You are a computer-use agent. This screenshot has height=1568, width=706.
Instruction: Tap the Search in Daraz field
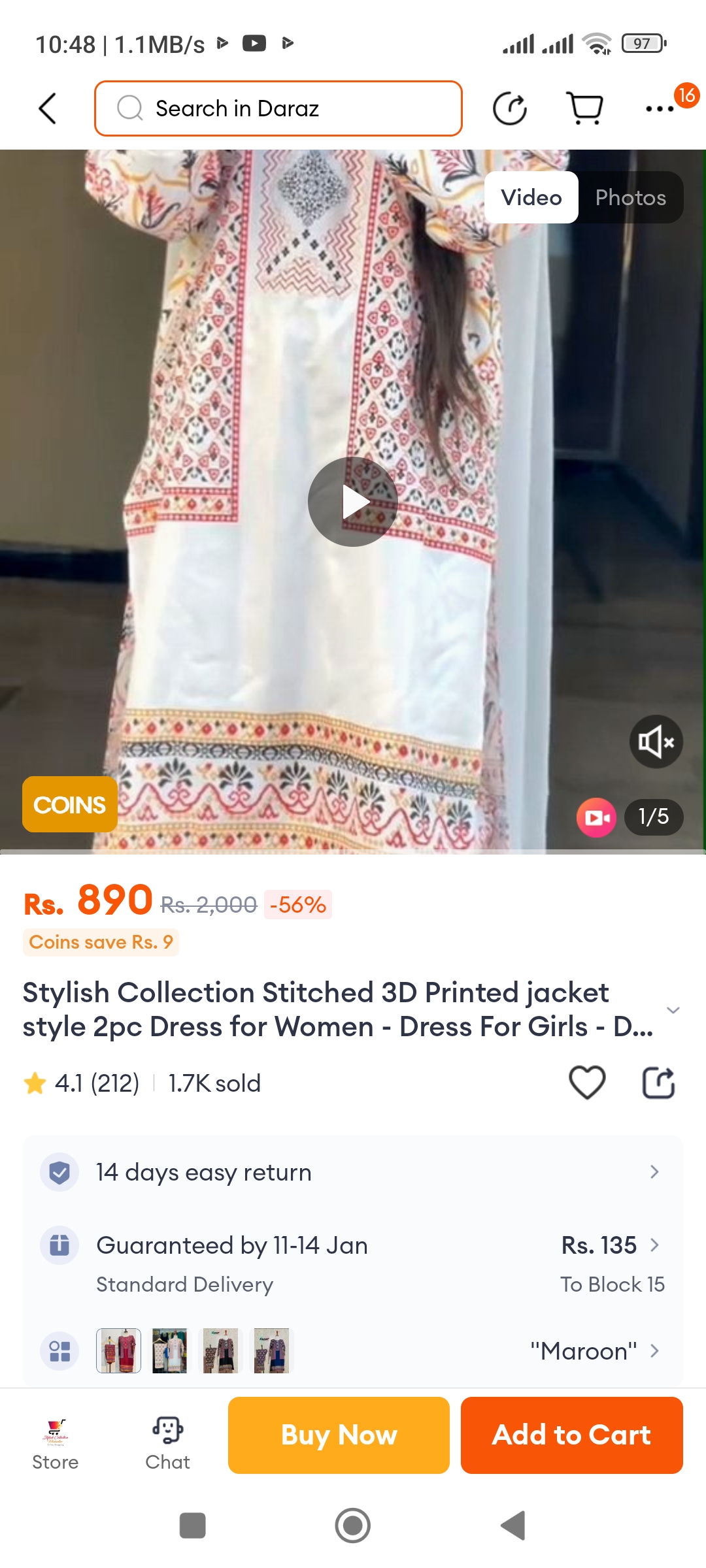[x=278, y=108]
